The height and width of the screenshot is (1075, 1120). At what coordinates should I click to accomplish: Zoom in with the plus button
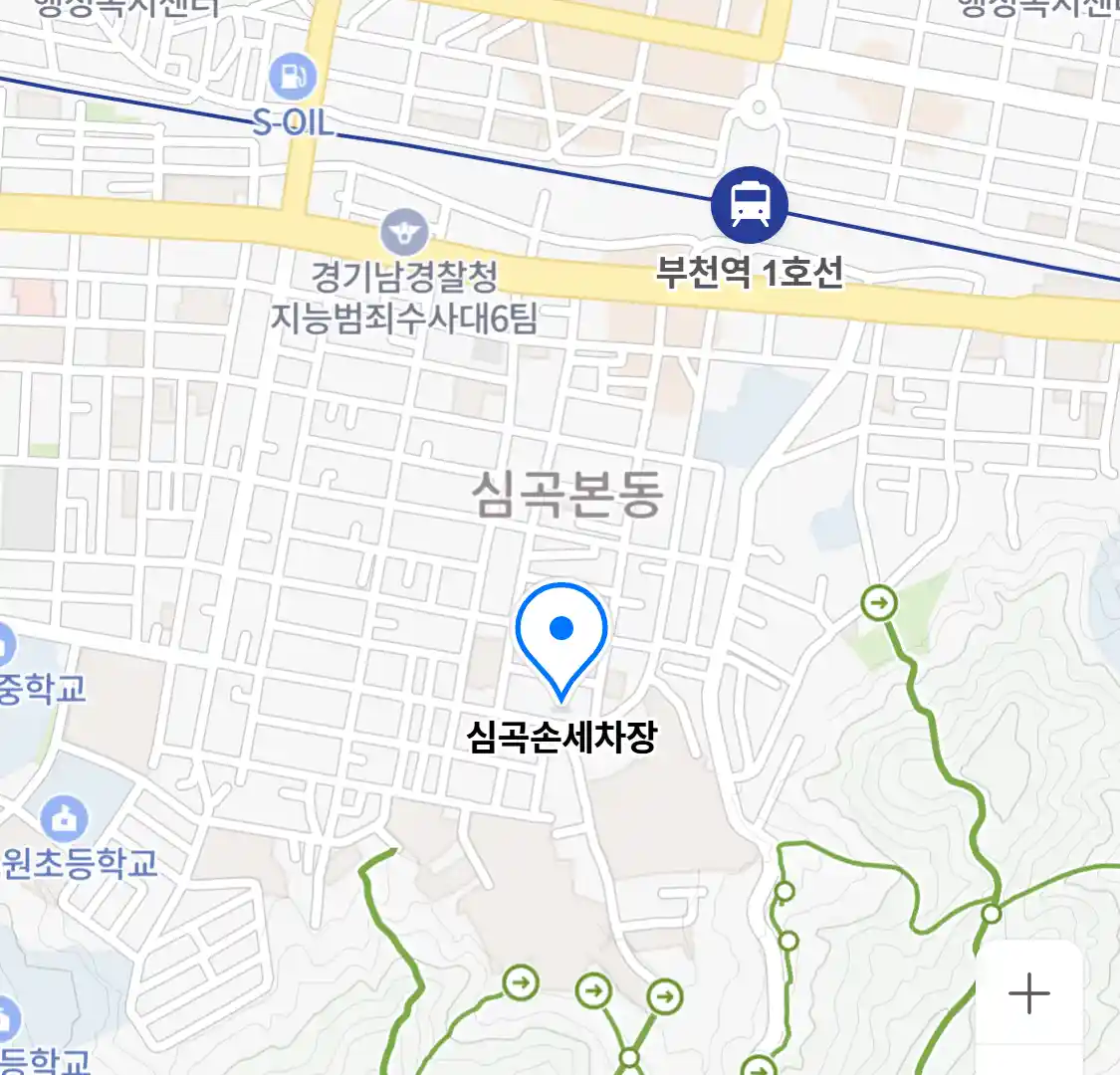1028,993
